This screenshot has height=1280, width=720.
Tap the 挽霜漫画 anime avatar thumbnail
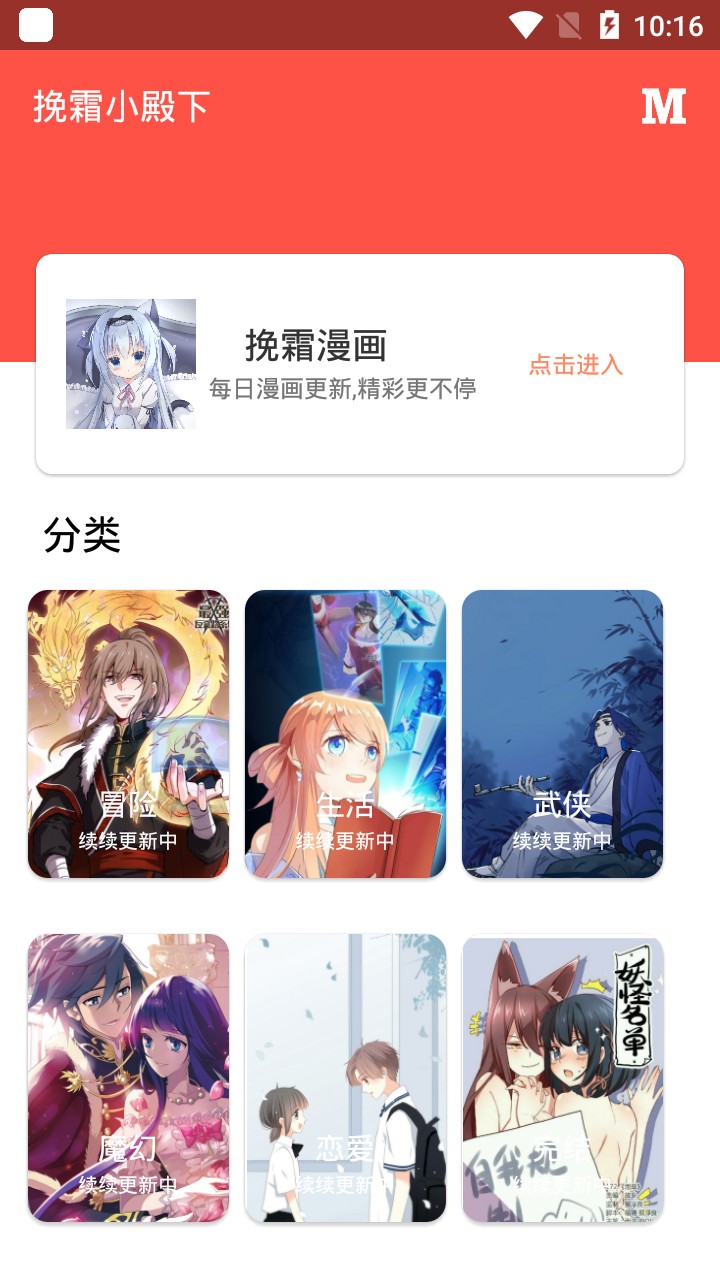click(x=131, y=363)
